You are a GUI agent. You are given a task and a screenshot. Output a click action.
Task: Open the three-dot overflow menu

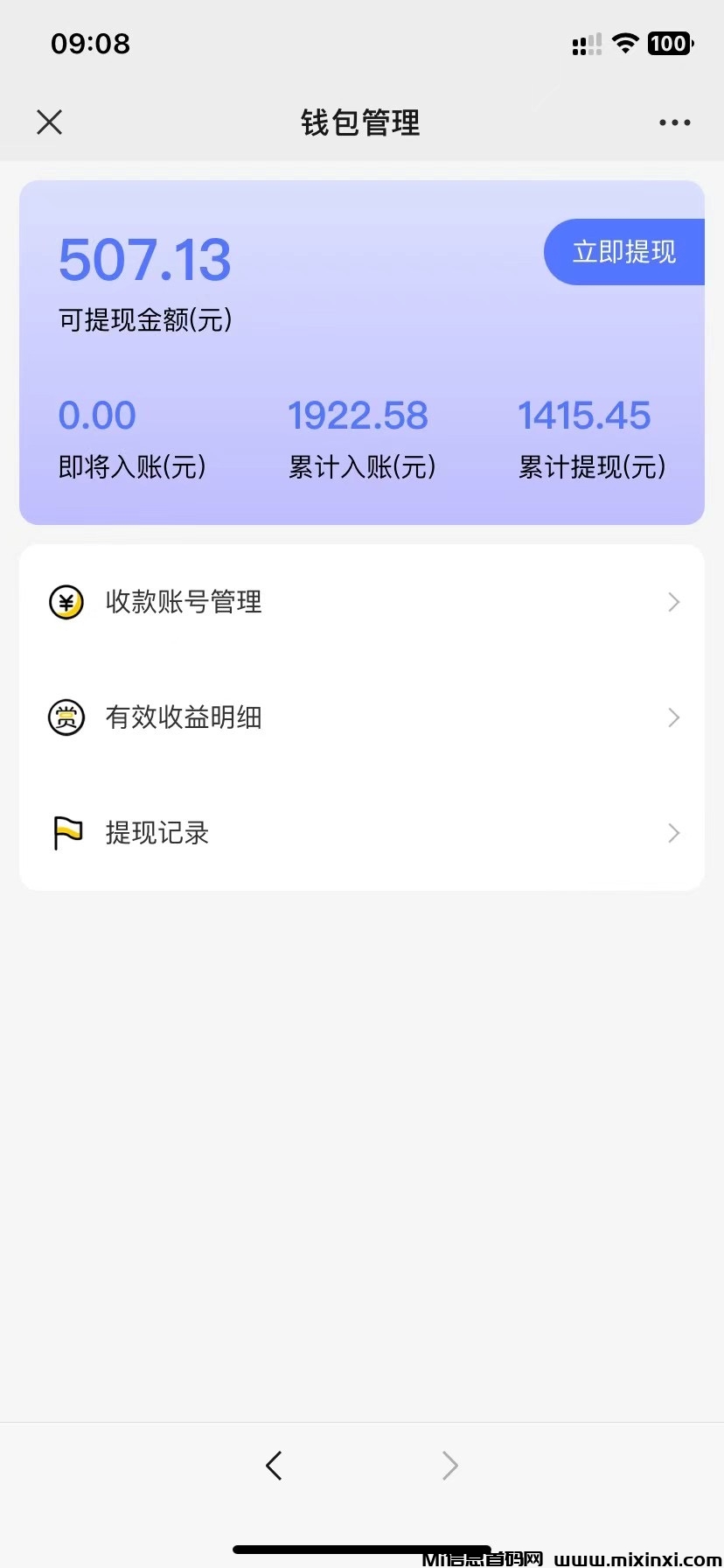pos(674,122)
